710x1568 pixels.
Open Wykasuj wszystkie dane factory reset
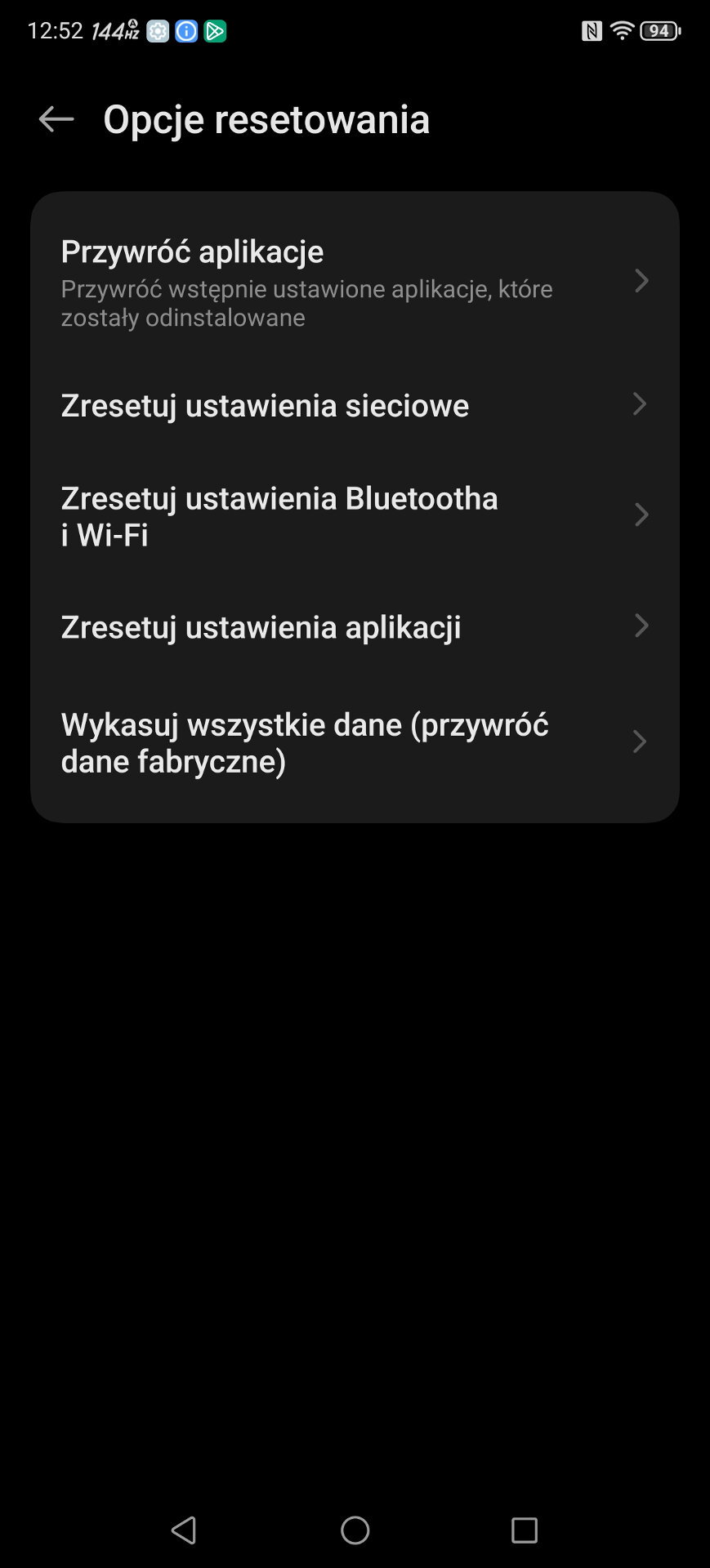pyautogui.click(x=354, y=742)
